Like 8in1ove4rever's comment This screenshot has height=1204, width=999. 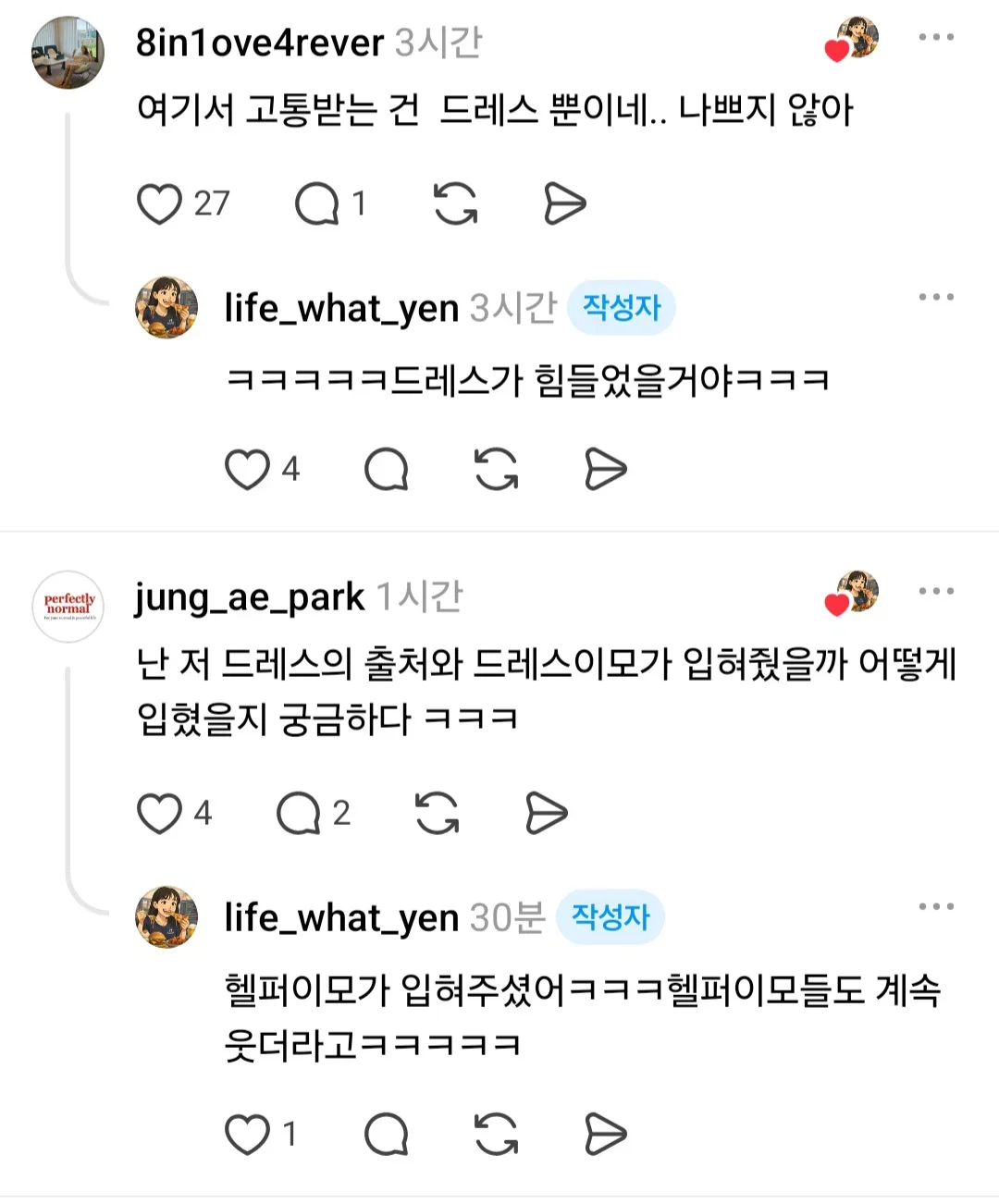[x=159, y=203]
